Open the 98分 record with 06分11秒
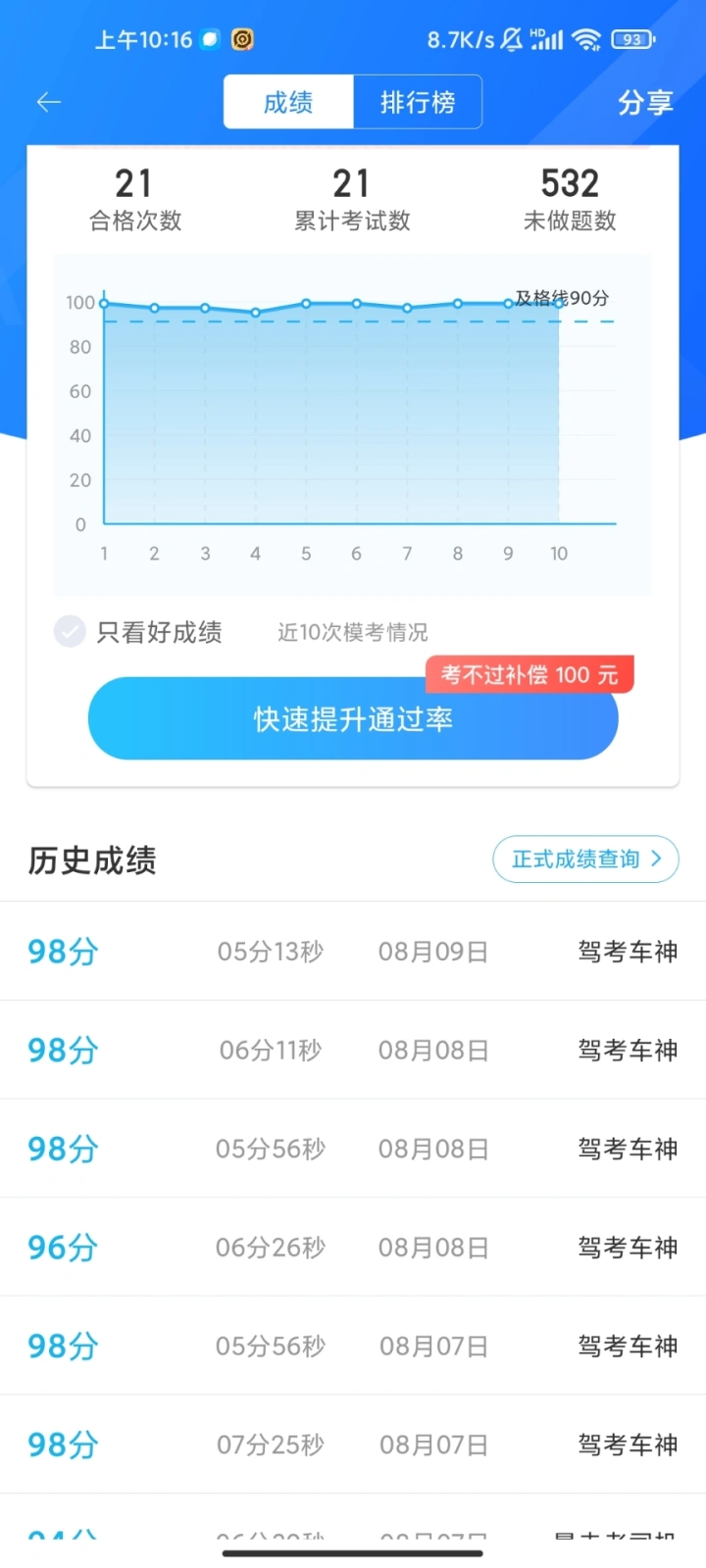Image resolution: width=706 pixels, height=1568 pixels. pos(353,1050)
